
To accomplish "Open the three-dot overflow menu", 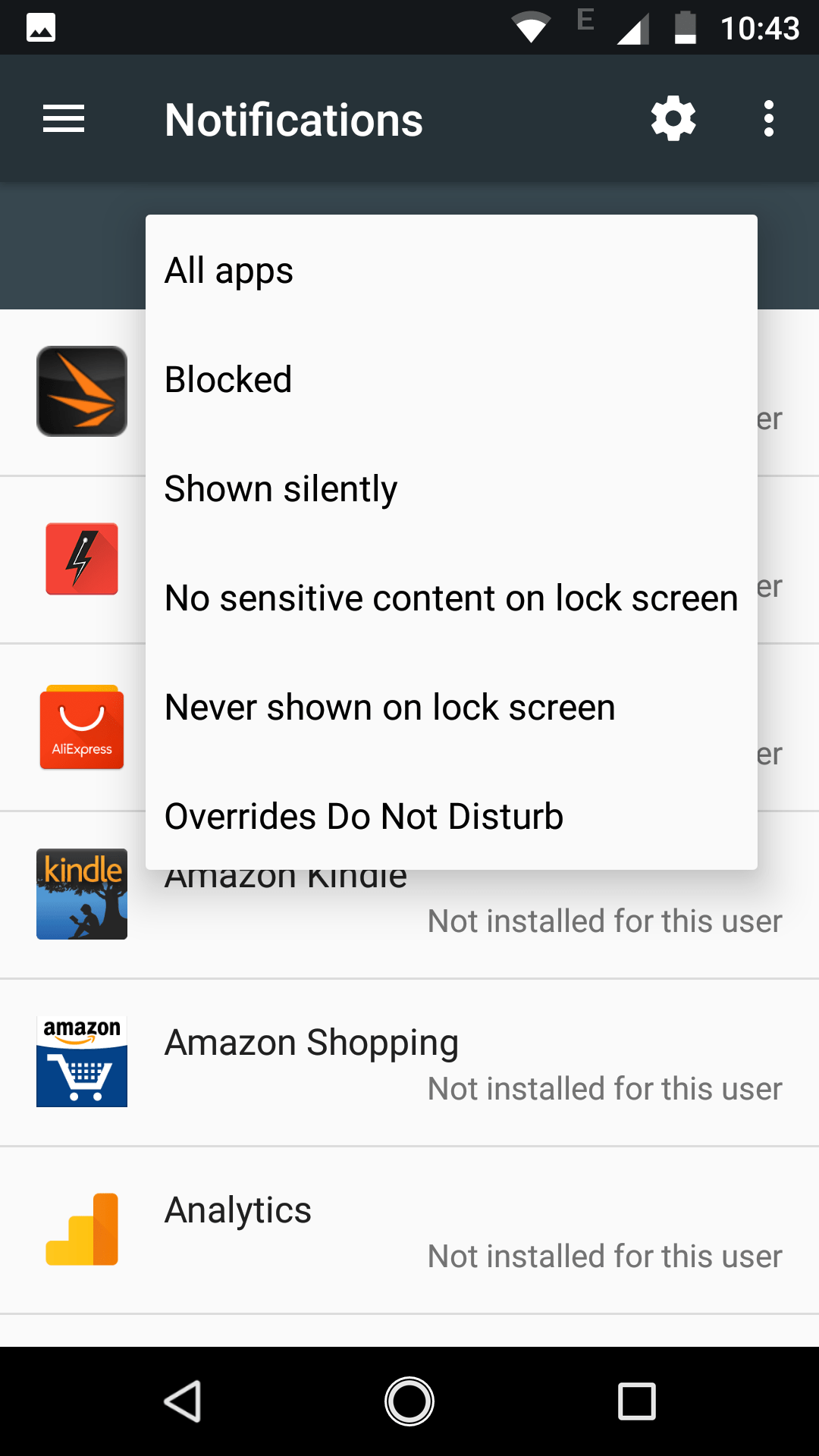I will 769,119.
